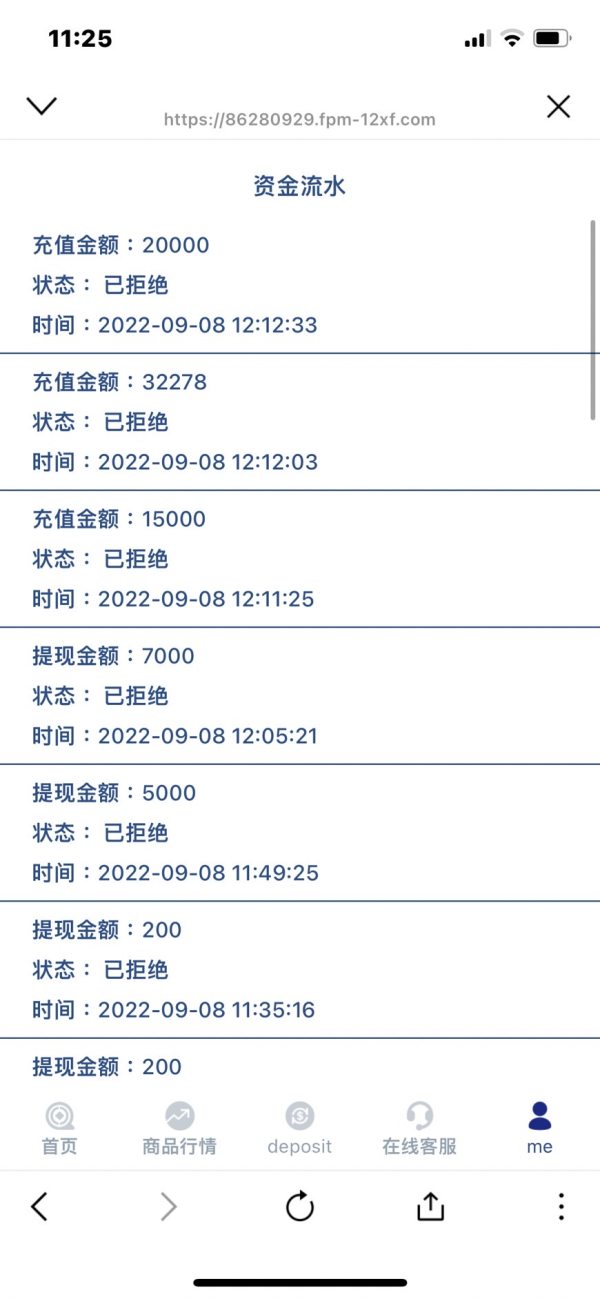Open 在线客服 online support
600x1299 pixels.
[419, 1129]
